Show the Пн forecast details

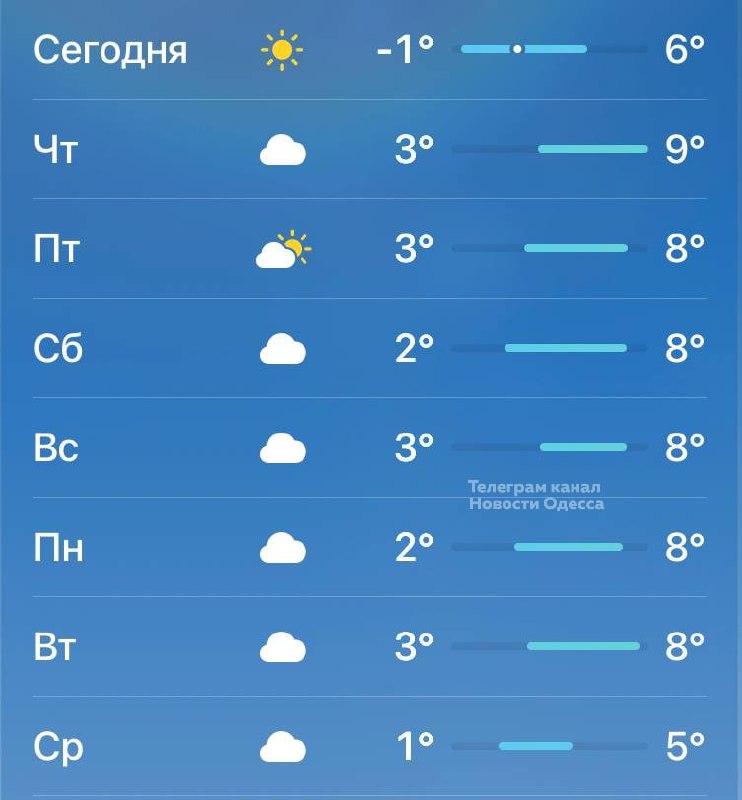point(370,548)
